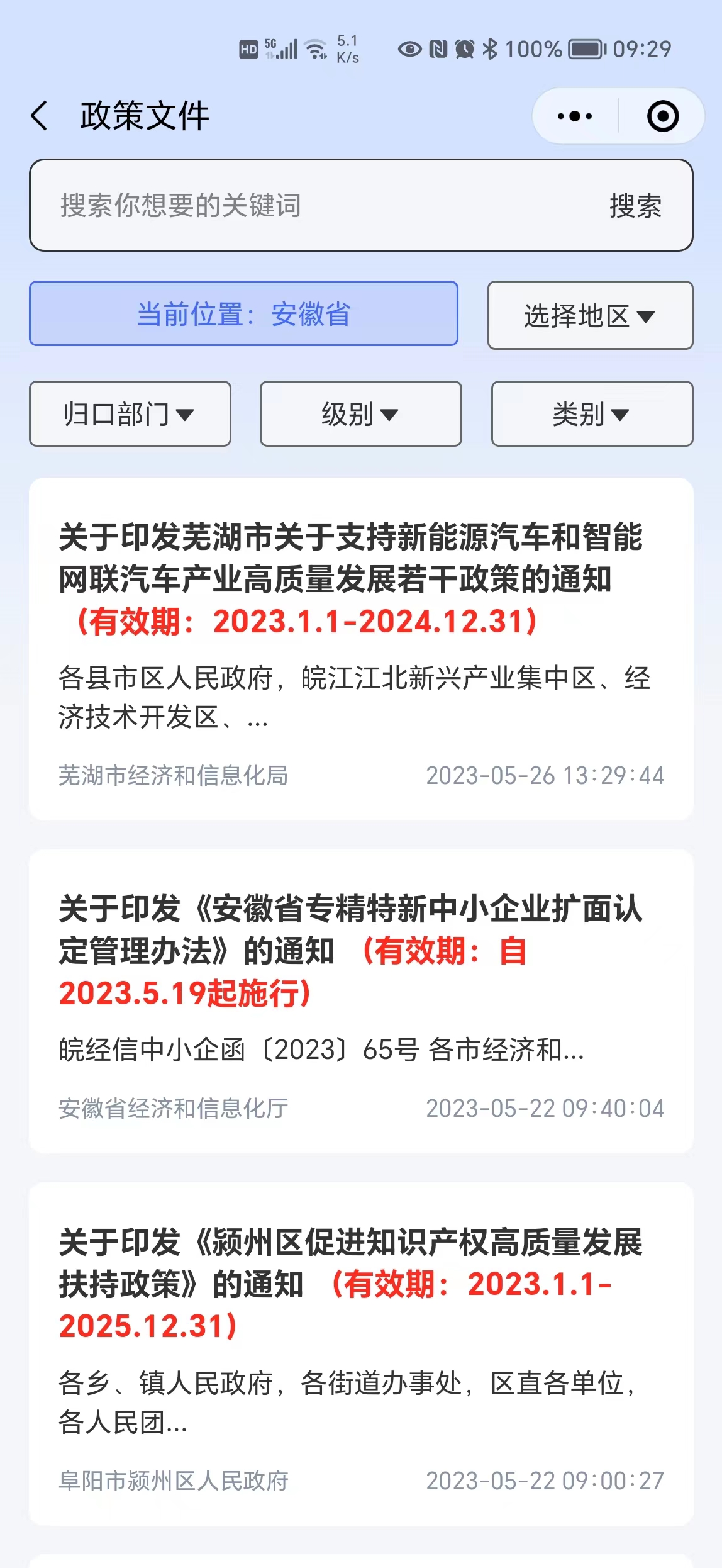Tap the 搜索 button
Viewport: 722px width, 1568px height.
pos(635,206)
